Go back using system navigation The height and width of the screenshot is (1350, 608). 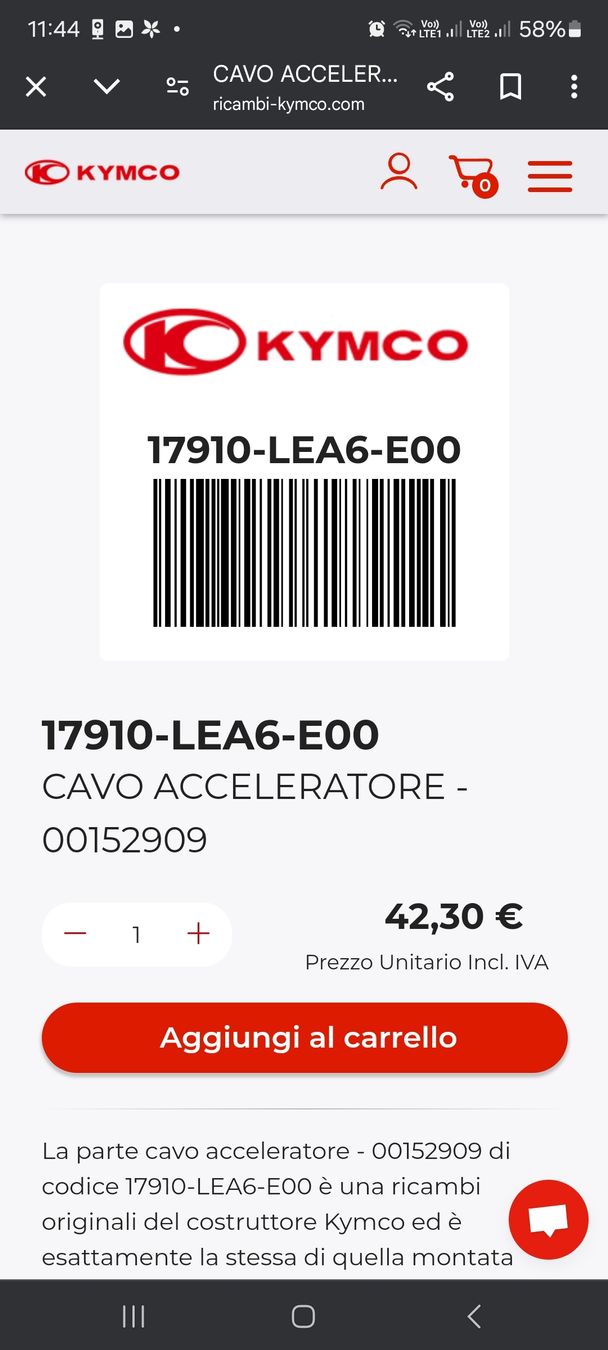[474, 1316]
